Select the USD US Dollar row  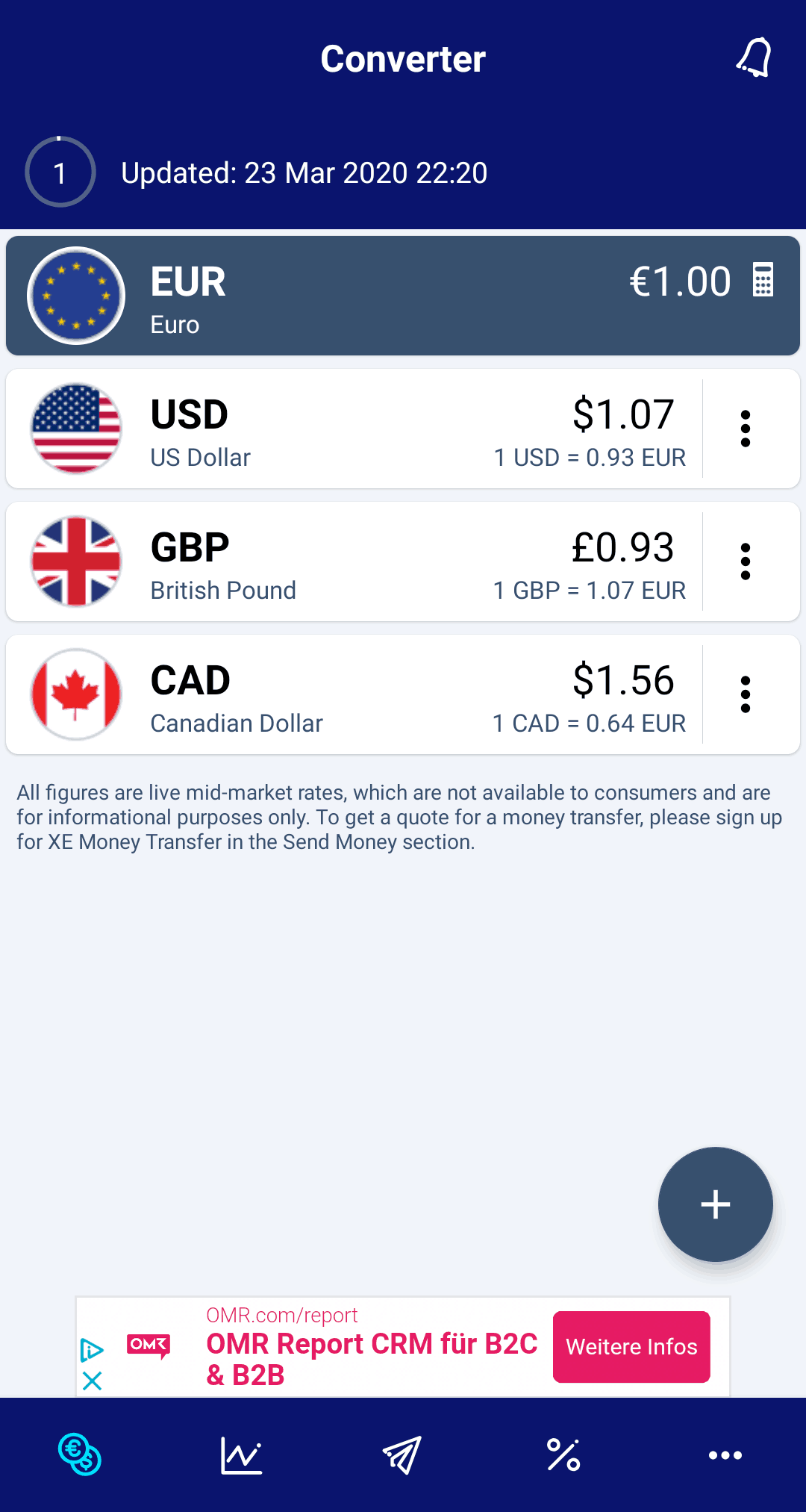354,429
